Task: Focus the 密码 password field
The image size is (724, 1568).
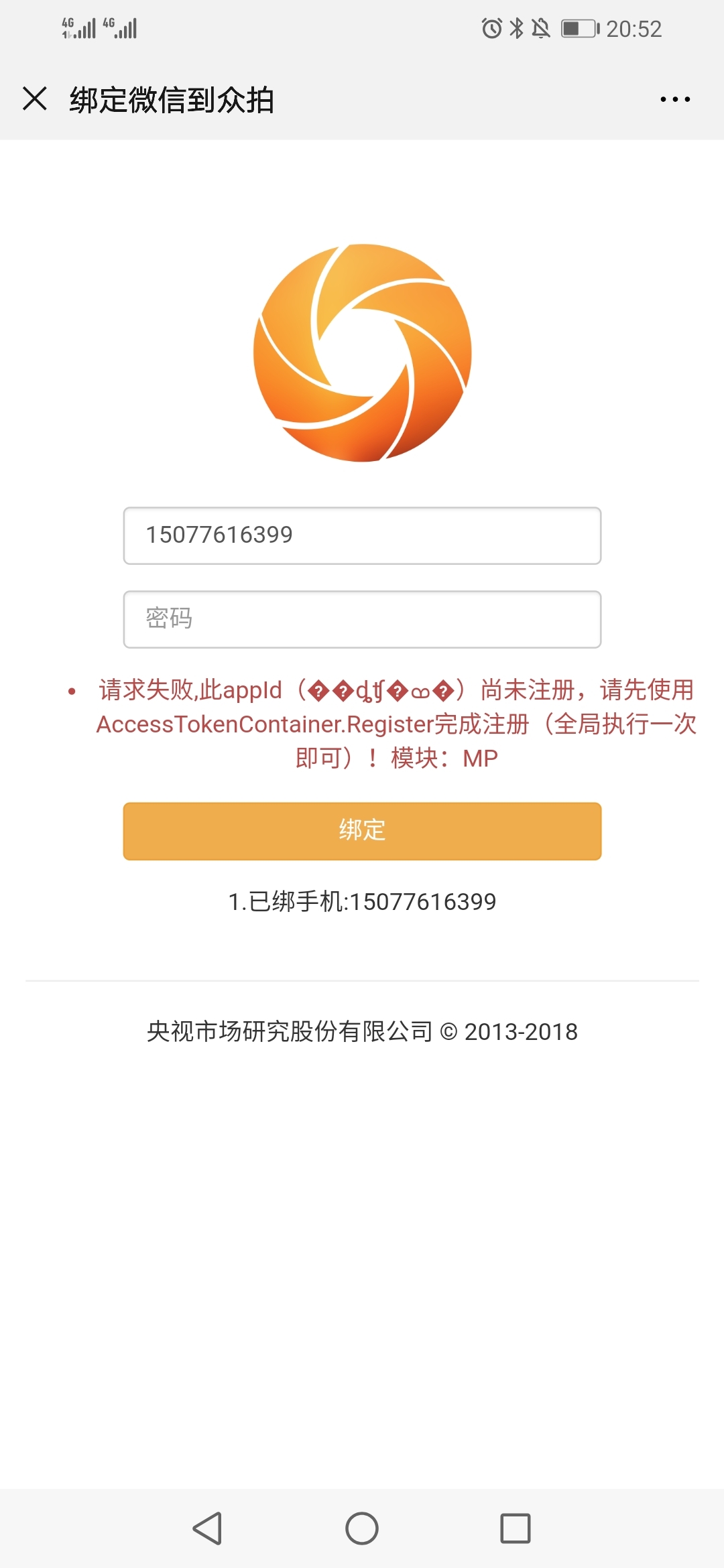Action: 362,619
